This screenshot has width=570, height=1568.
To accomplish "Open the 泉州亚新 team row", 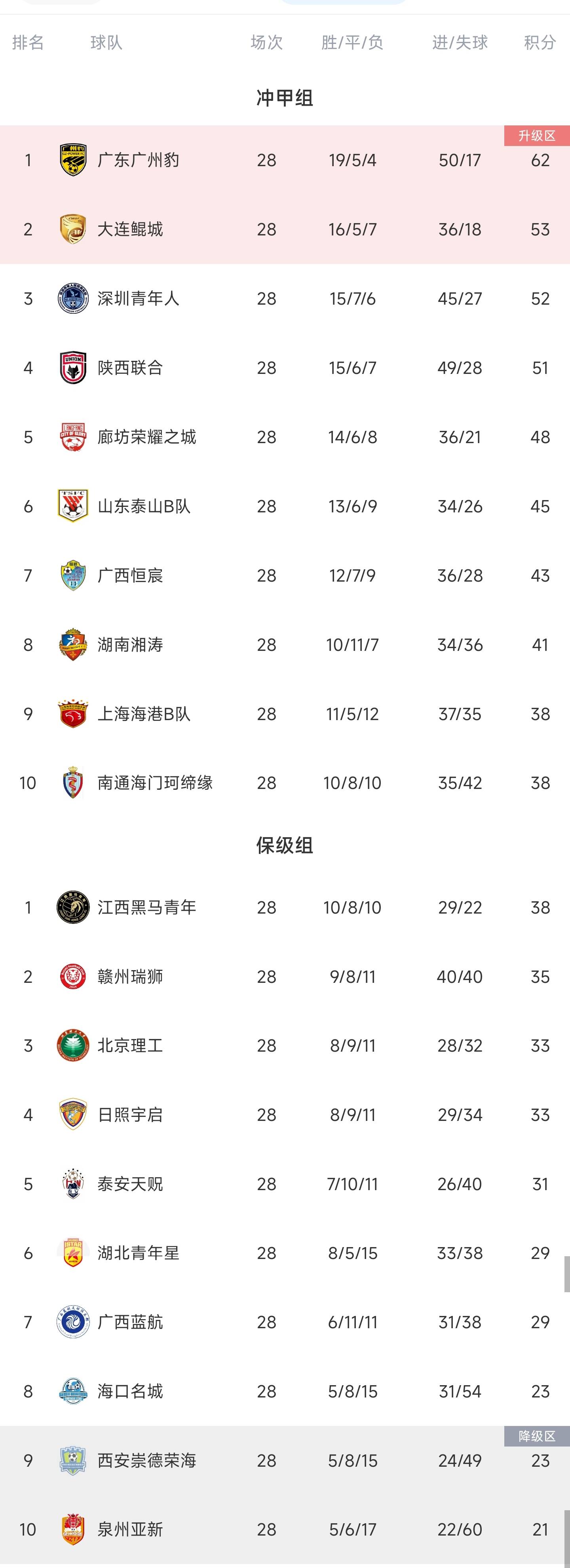I will point(130,1529).
